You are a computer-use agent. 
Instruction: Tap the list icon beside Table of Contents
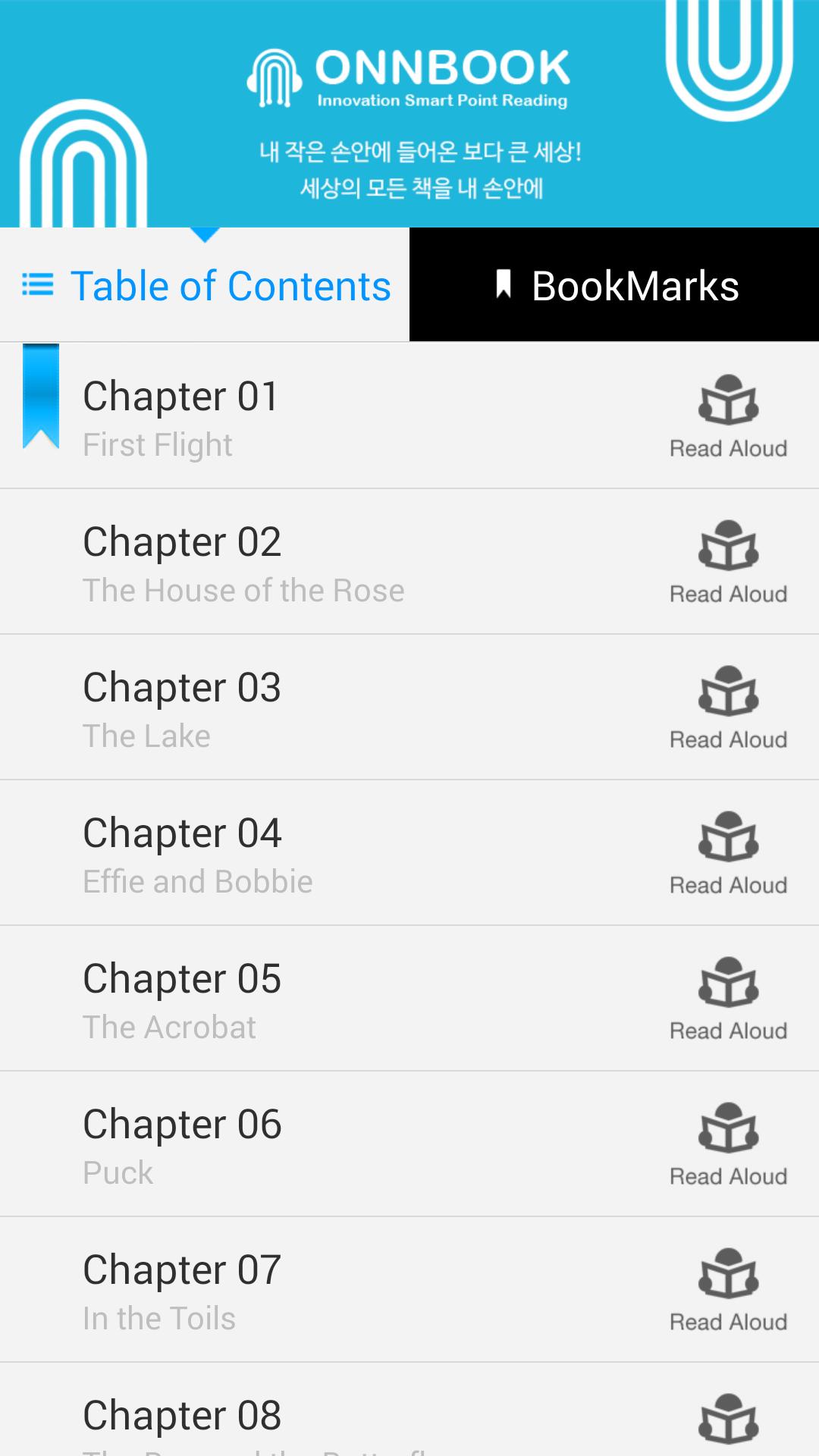click(37, 286)
